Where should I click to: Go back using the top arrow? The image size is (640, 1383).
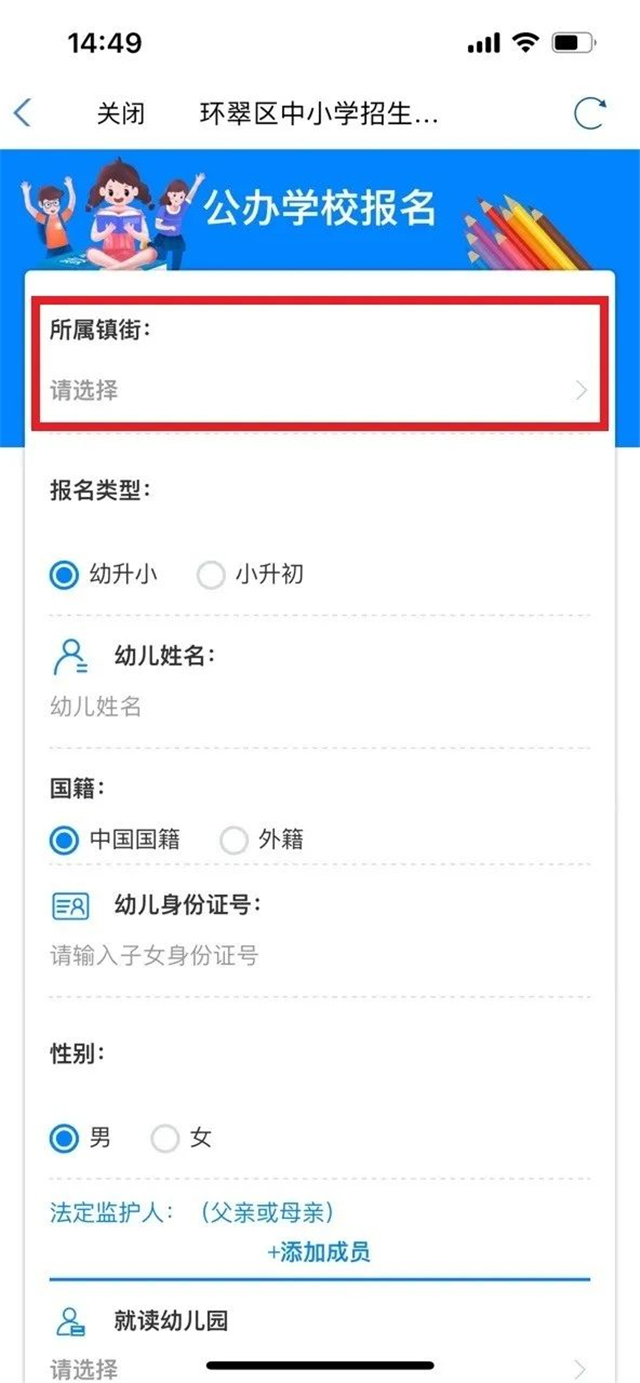(x=23, y=113)
